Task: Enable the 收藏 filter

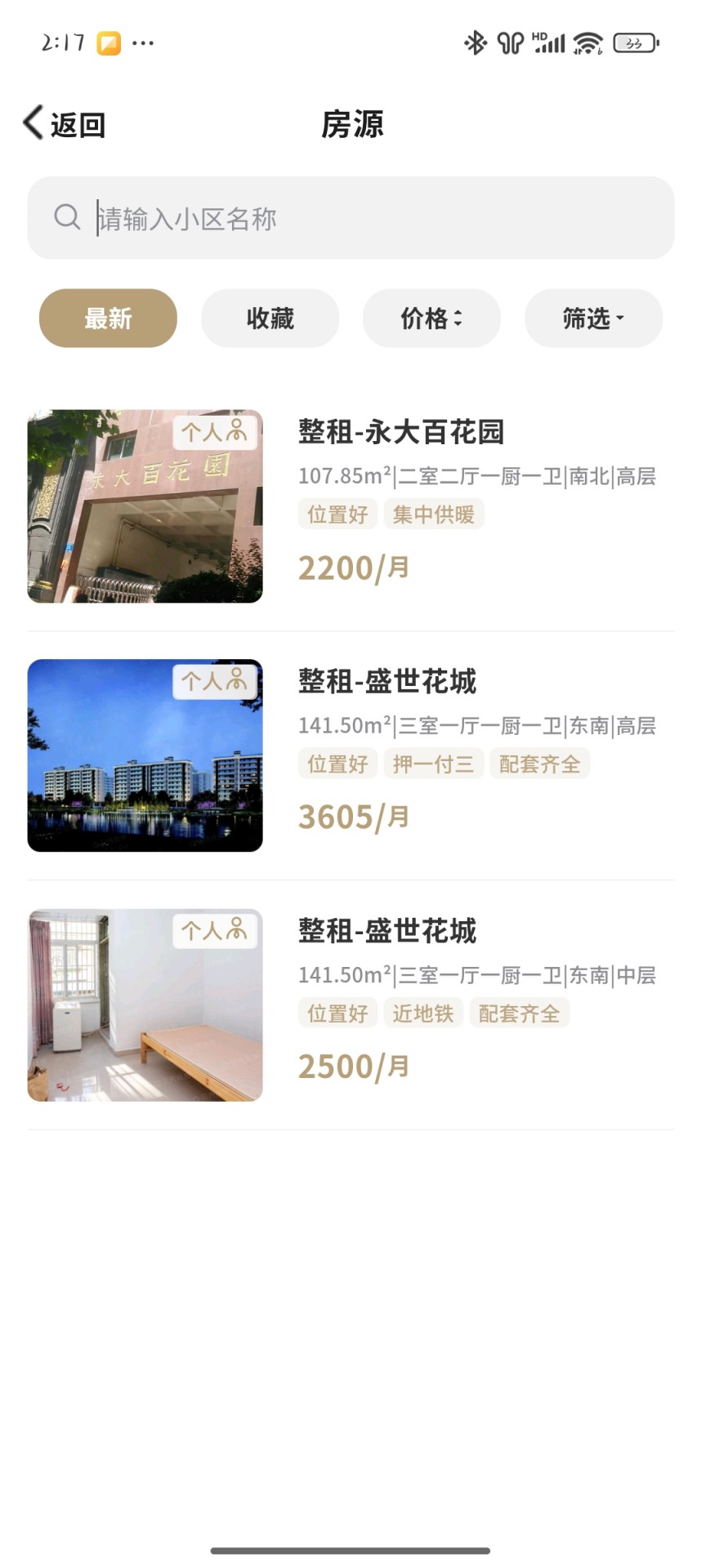Action: (x=270, y=318)
